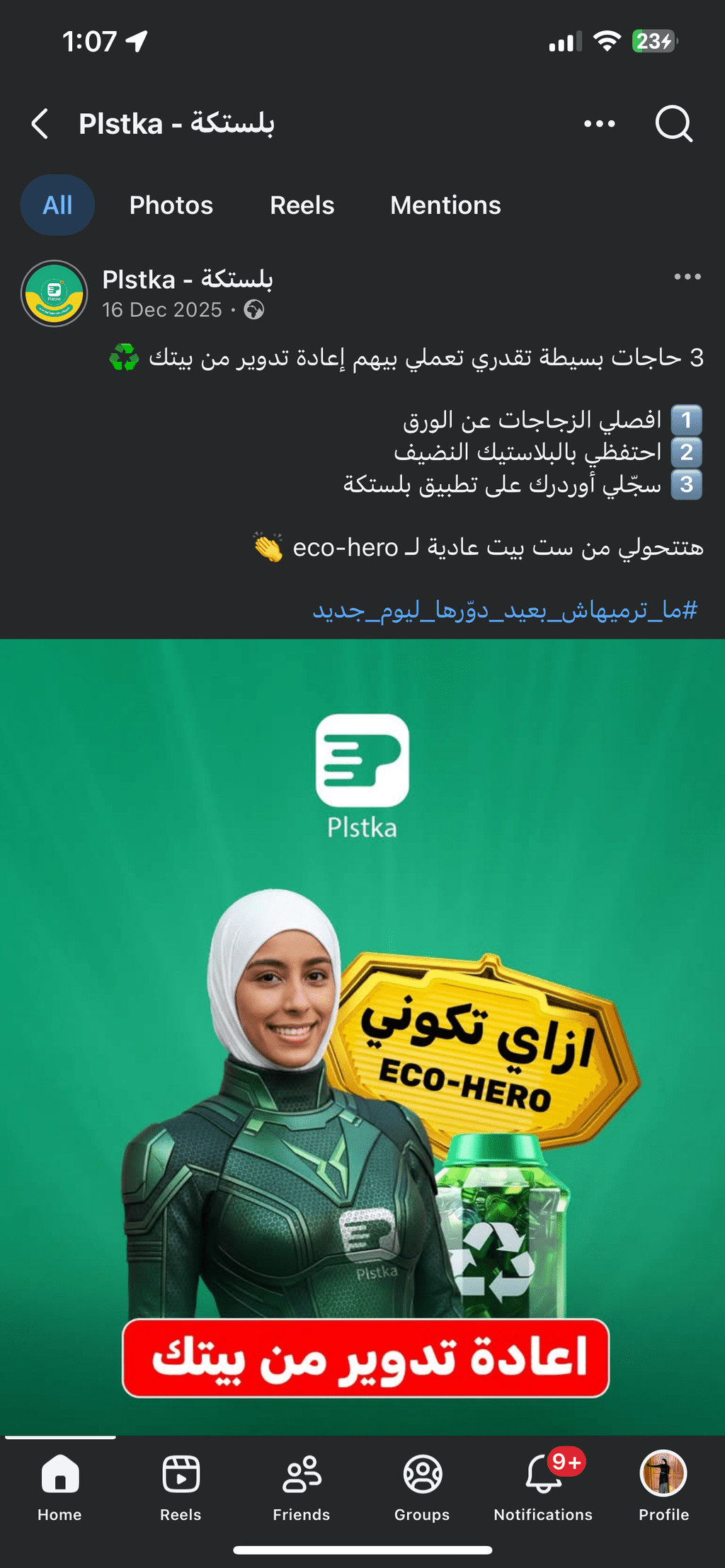Switch to the Reels filter tab
This screenshot has width=725, height=1568.
pyautogui.click(x=302, y=205)
